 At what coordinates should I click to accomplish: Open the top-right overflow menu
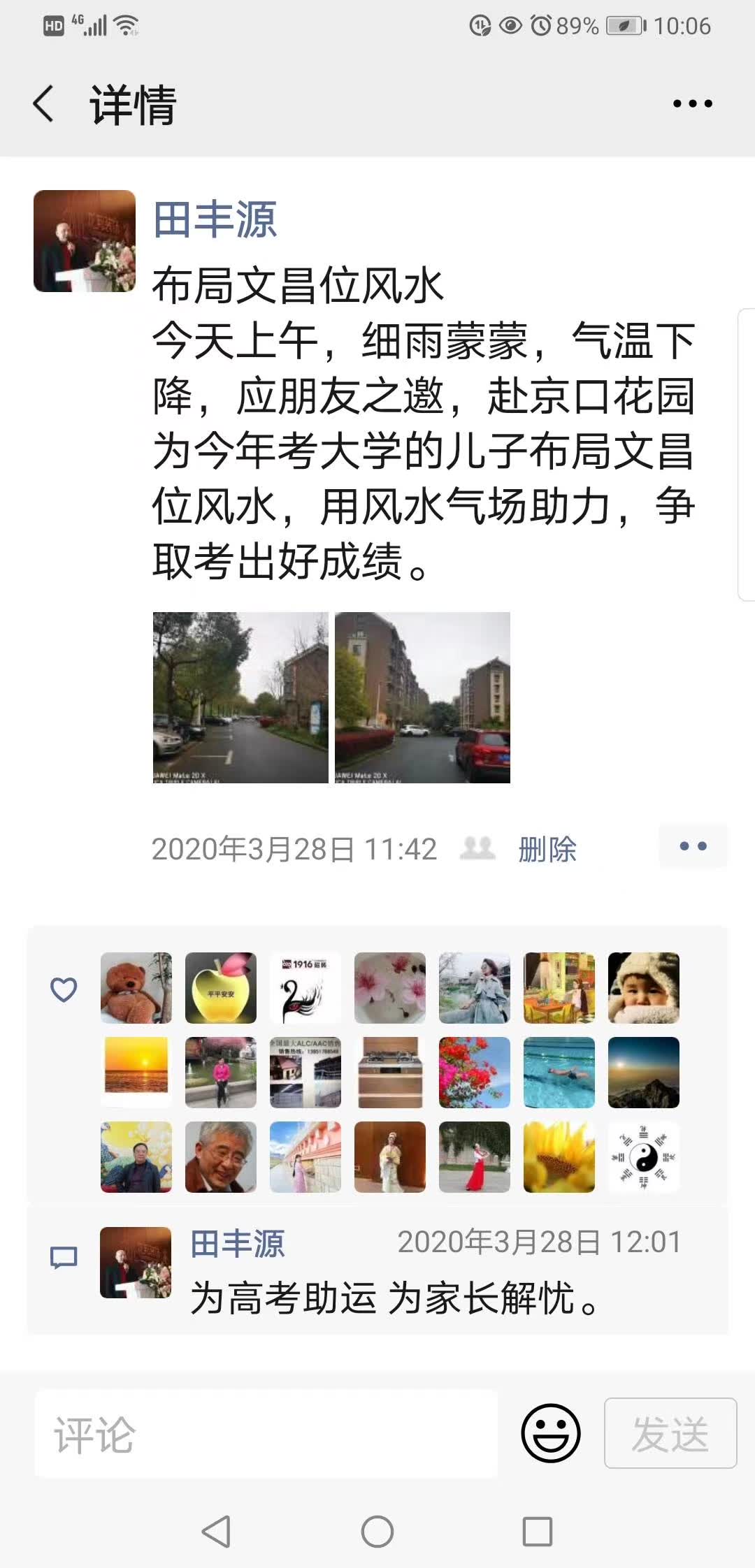tap(692, 104)
